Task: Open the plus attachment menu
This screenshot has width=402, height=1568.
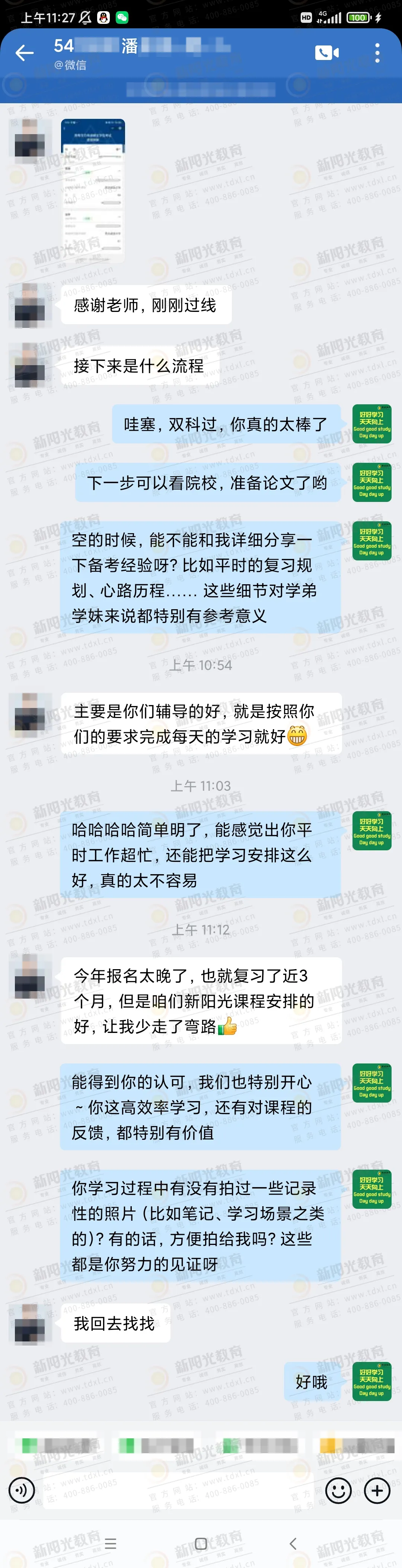Action: 377,1490
